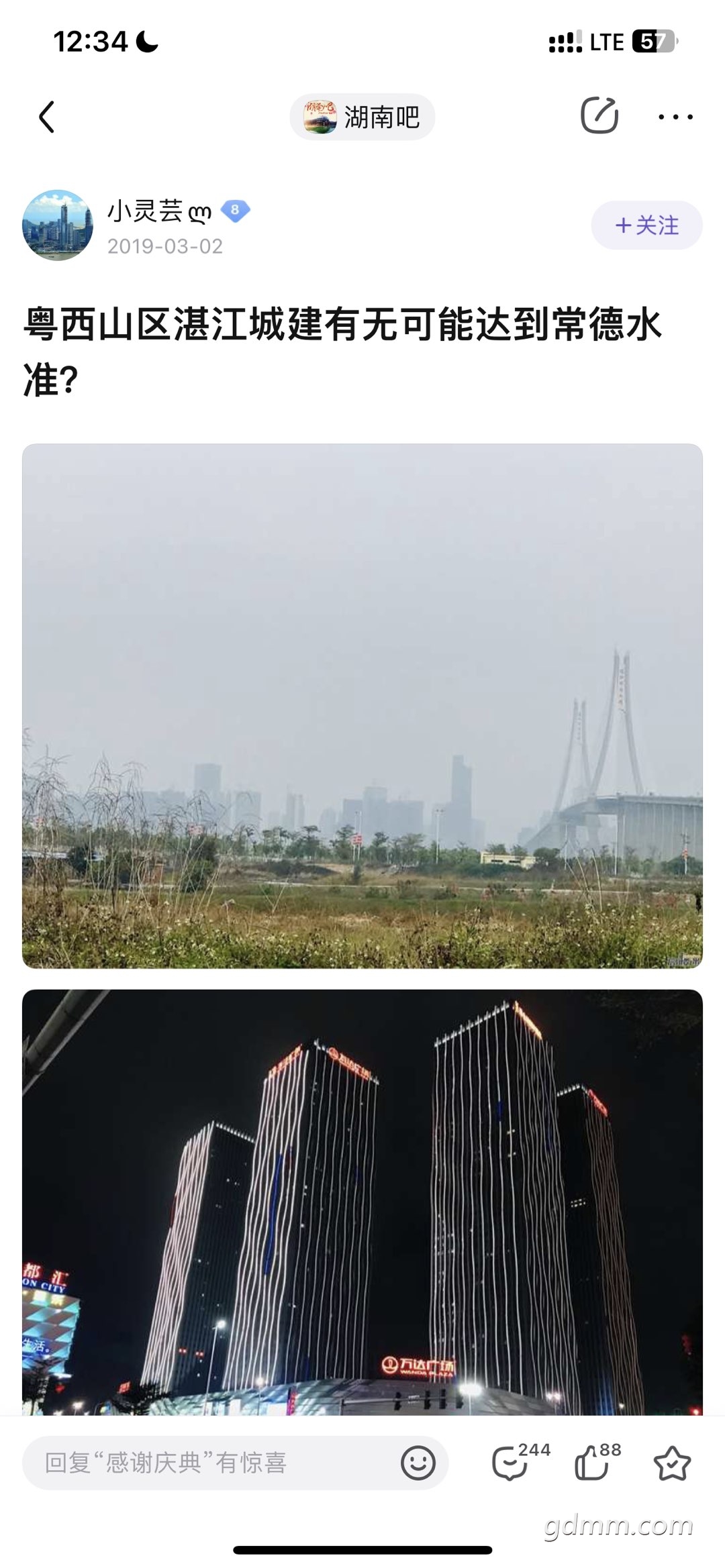
Task: Tap the reply input field
Action: coord(201,1463)
